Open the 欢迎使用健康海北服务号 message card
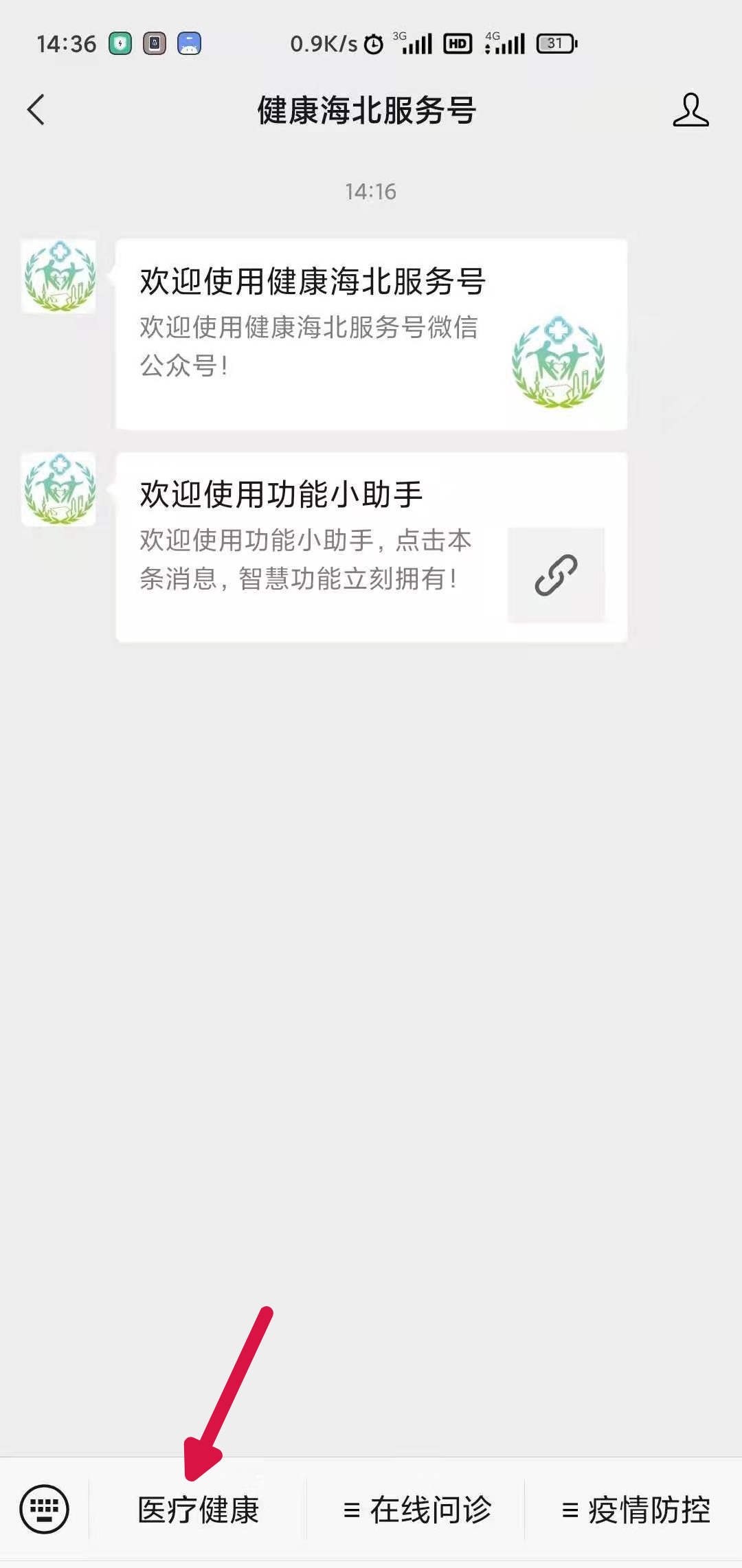The image size is (742, 1568). click(371, 334)
